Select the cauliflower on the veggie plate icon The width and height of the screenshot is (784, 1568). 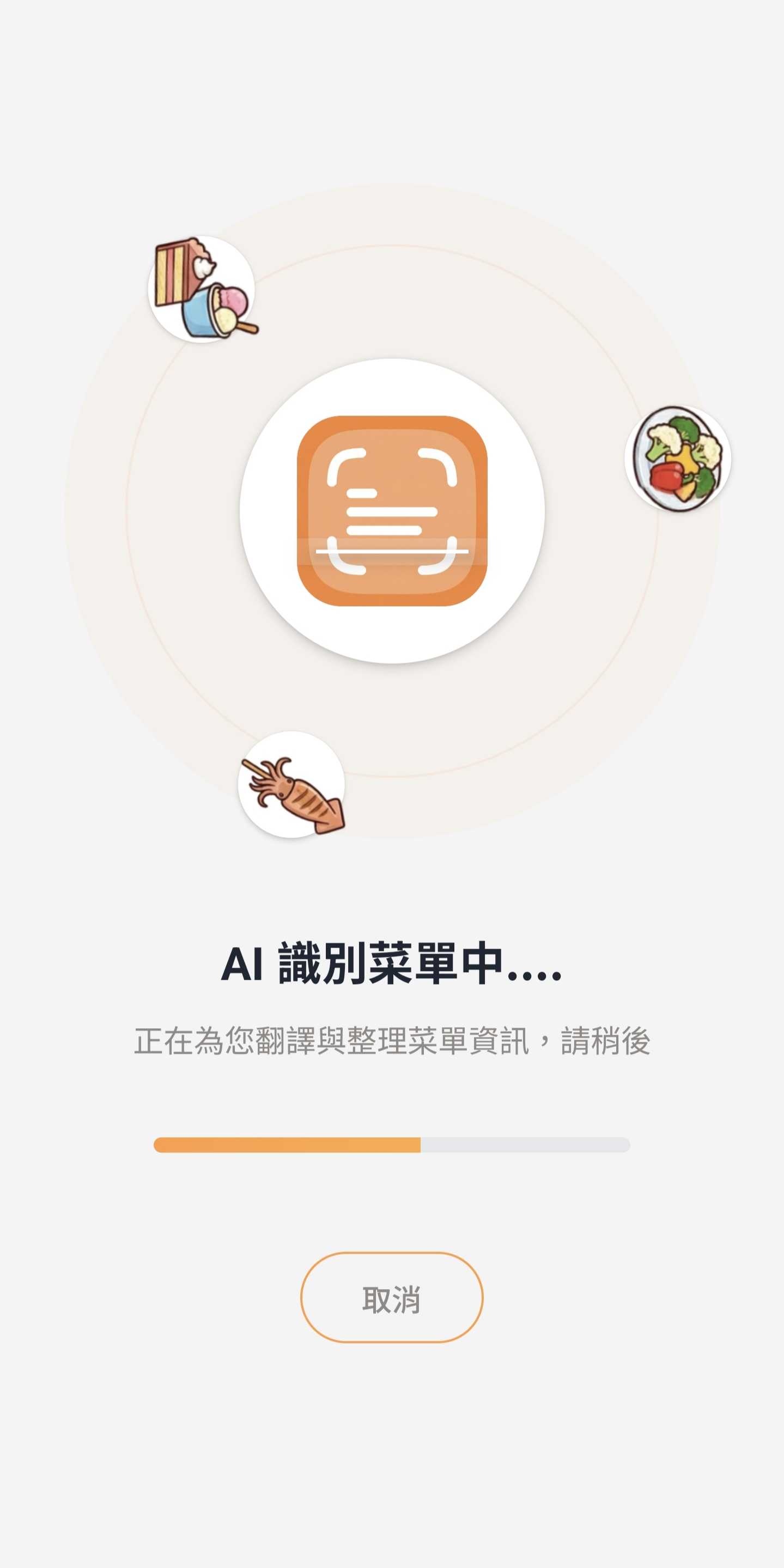tap(664, 440)
